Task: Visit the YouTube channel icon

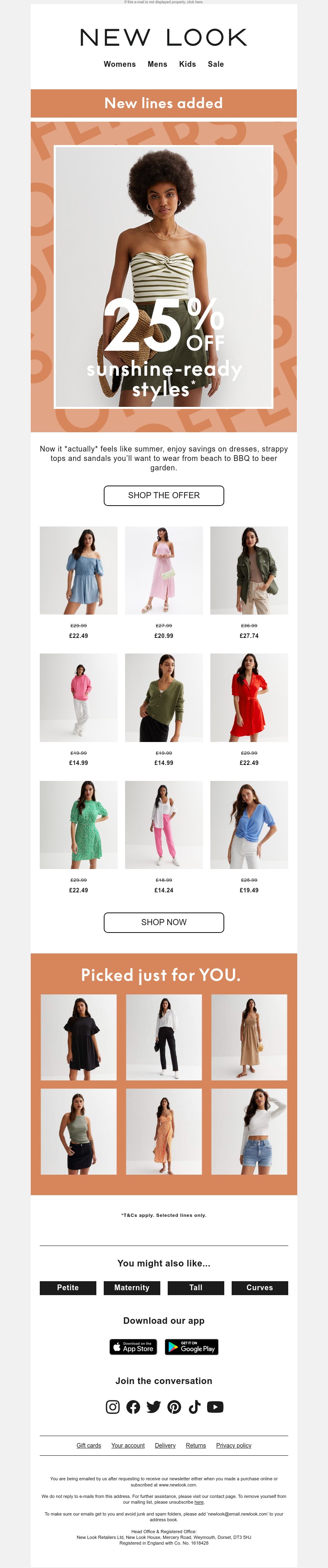Action: tap(215, 1407)
